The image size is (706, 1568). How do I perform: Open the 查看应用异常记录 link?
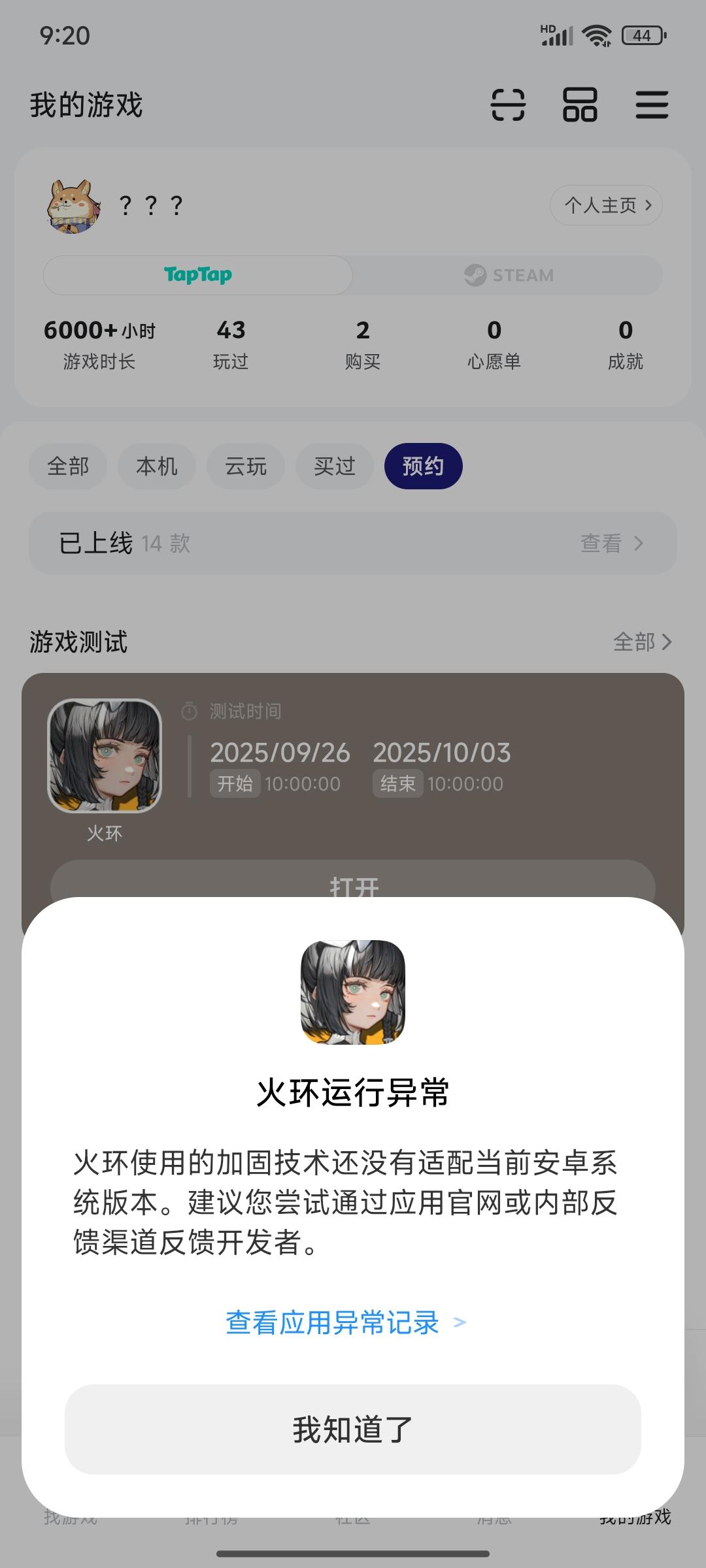[x=345, y=1323]
